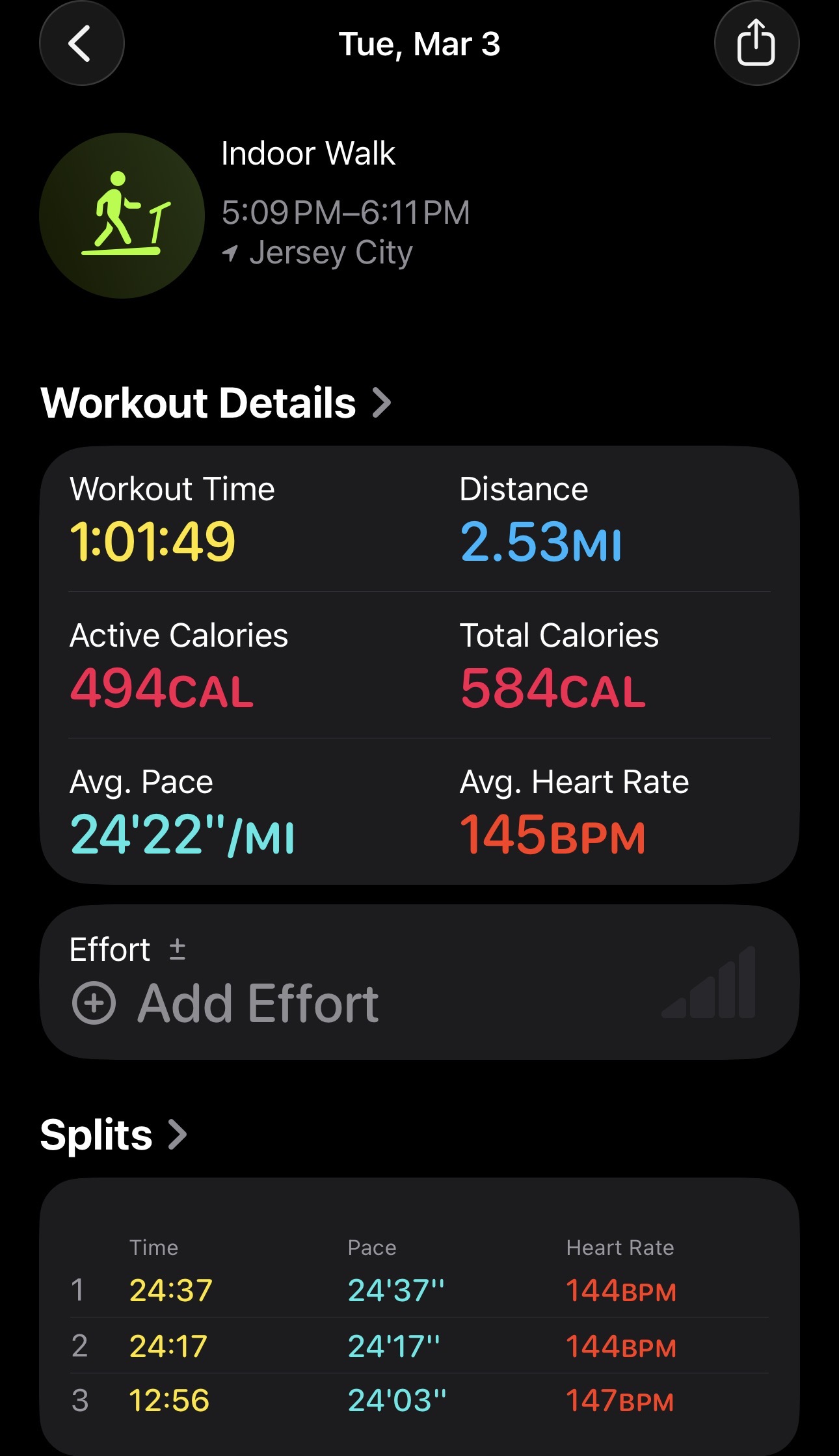Go back to the previous screen
839x1456 pixels.
(81, 44)
